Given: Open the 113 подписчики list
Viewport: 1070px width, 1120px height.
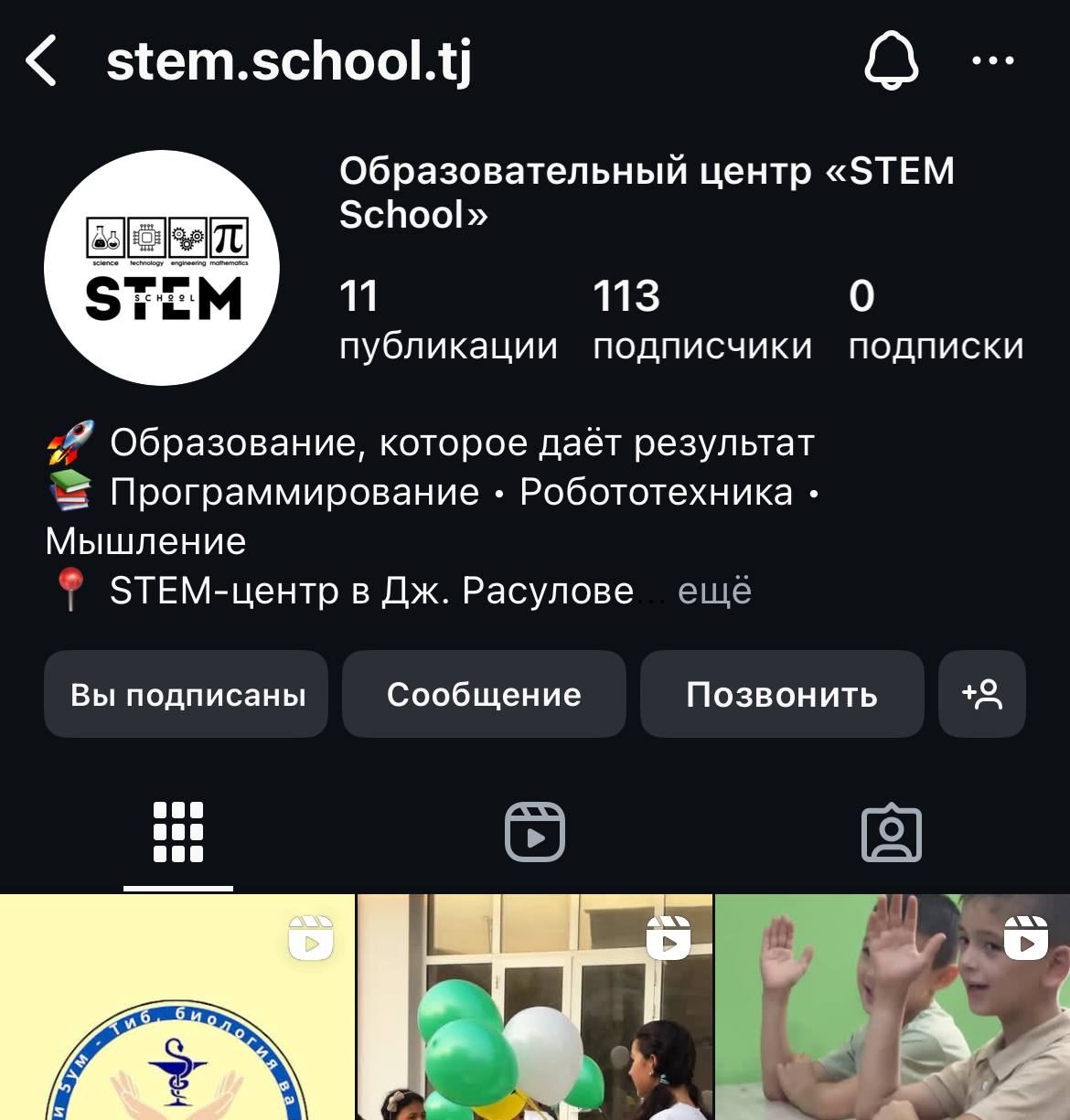Looking at the screenshot, I should point(701,319).
